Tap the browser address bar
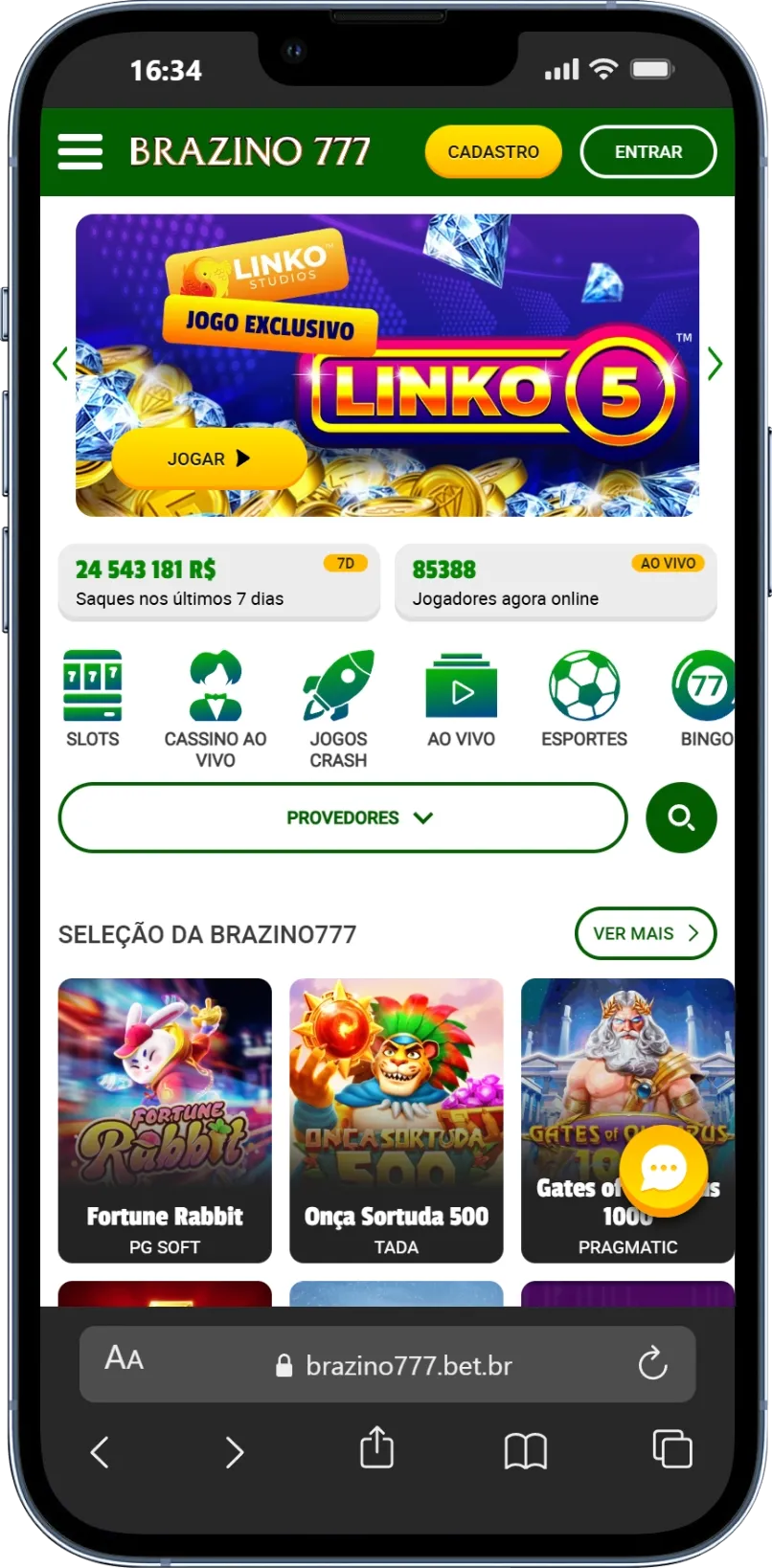772x1568 pixels. click(x=406, y=1365)
